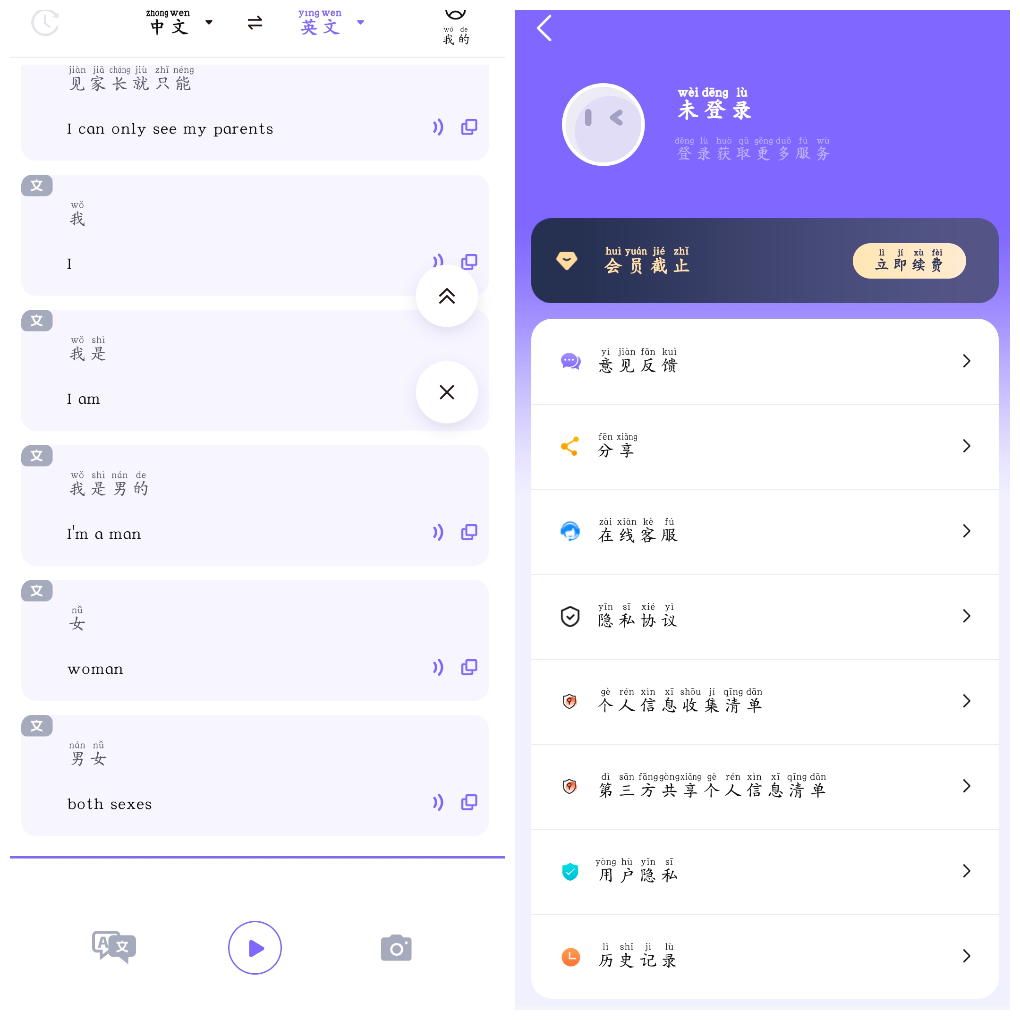Tap 立即续费 to renew membership
The image size is (1020, 1020).
[x=909, y=261]
